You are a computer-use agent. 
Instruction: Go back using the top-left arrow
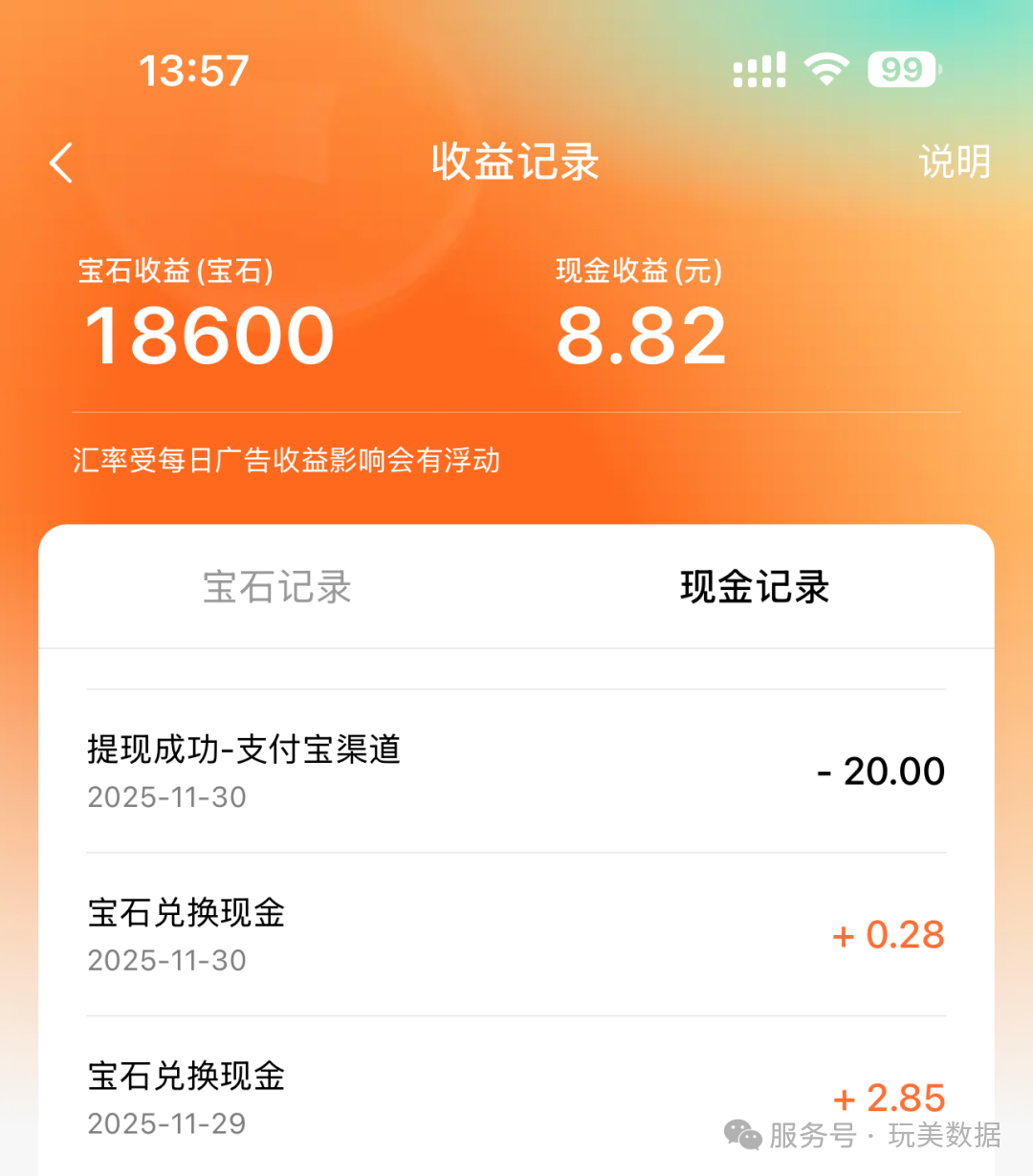click(61, 163)
